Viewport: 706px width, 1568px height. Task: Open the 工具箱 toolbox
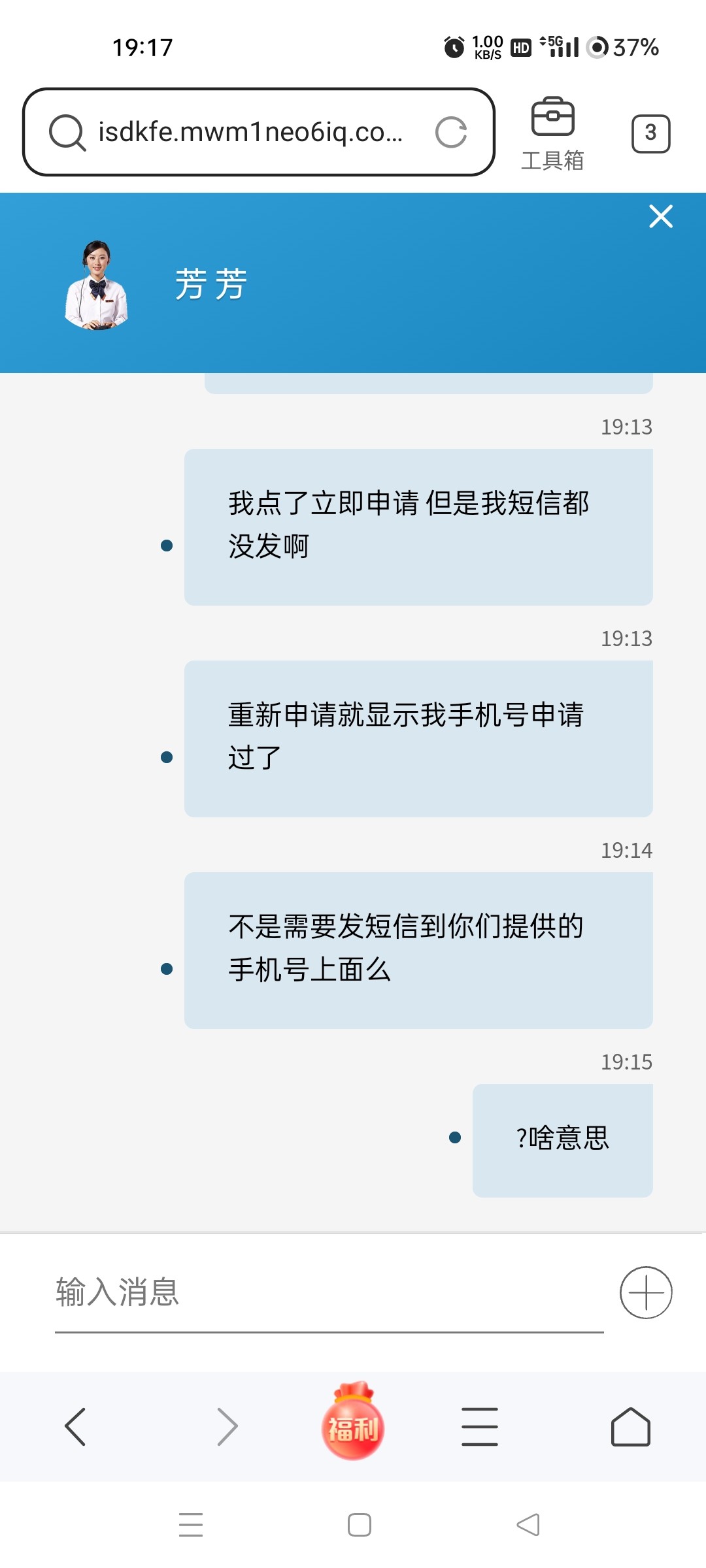552,134
